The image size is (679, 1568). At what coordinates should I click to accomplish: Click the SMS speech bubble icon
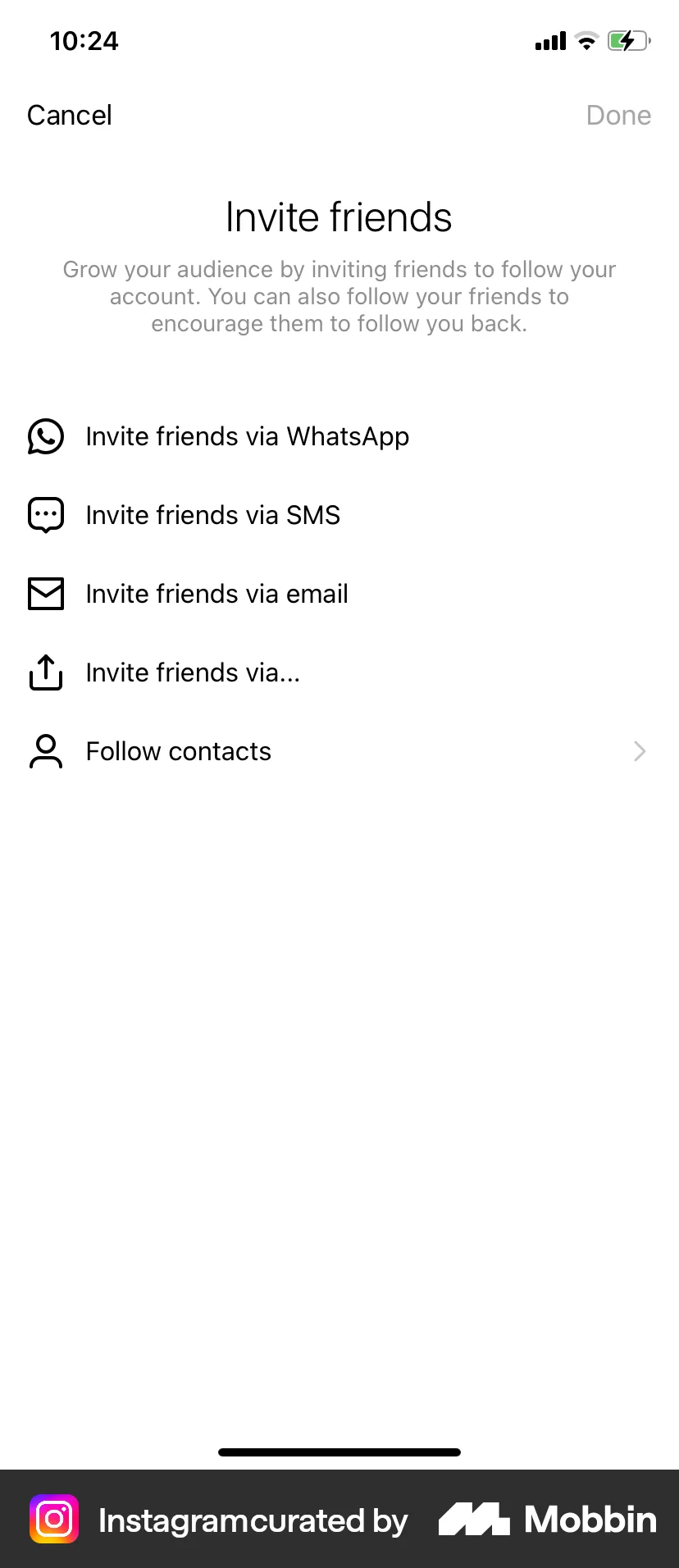45,514
